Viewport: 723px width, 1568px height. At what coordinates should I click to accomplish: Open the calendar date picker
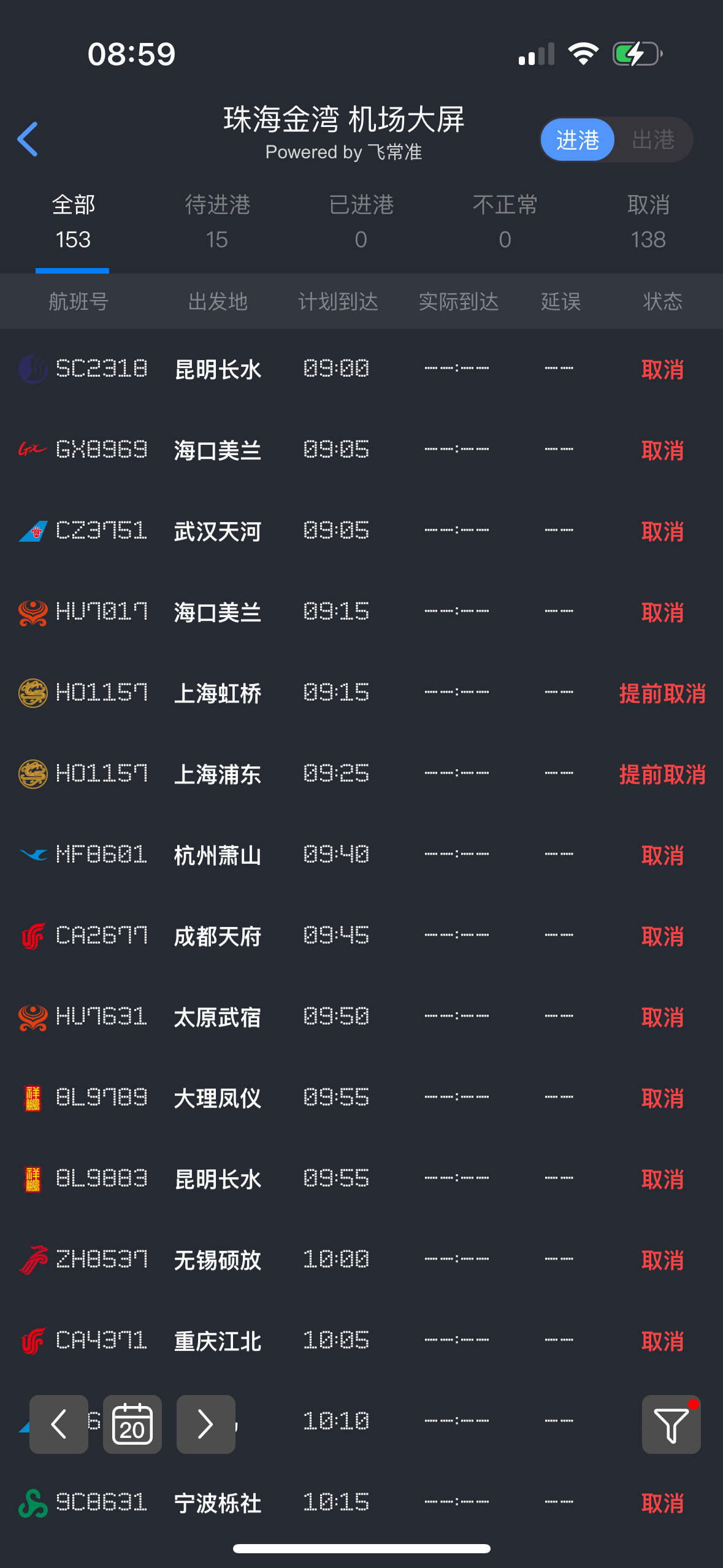point(132,1424)
